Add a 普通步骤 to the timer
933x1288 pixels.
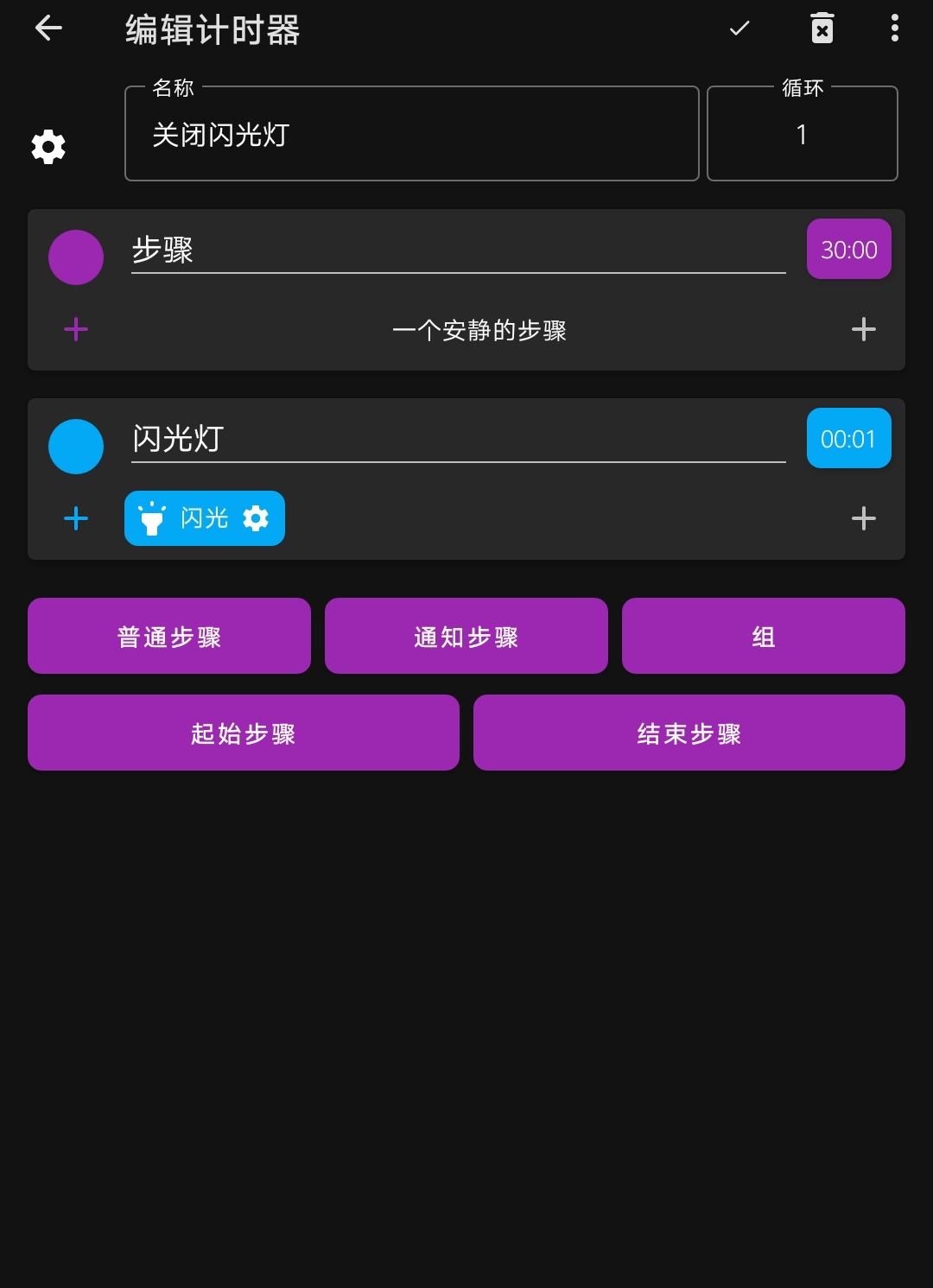169,637
